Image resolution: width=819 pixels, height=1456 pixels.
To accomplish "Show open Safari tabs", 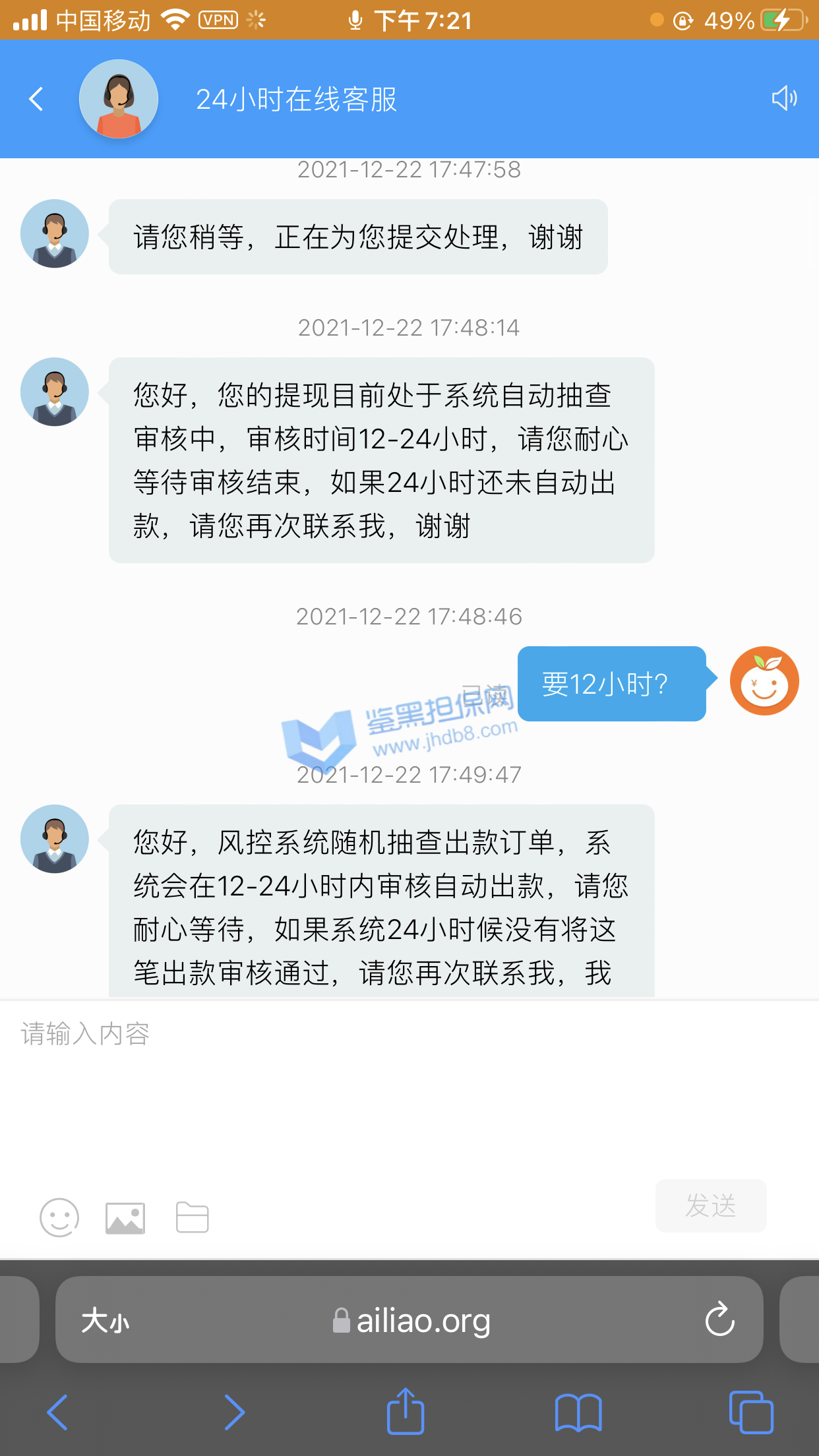I will 751,1412.
